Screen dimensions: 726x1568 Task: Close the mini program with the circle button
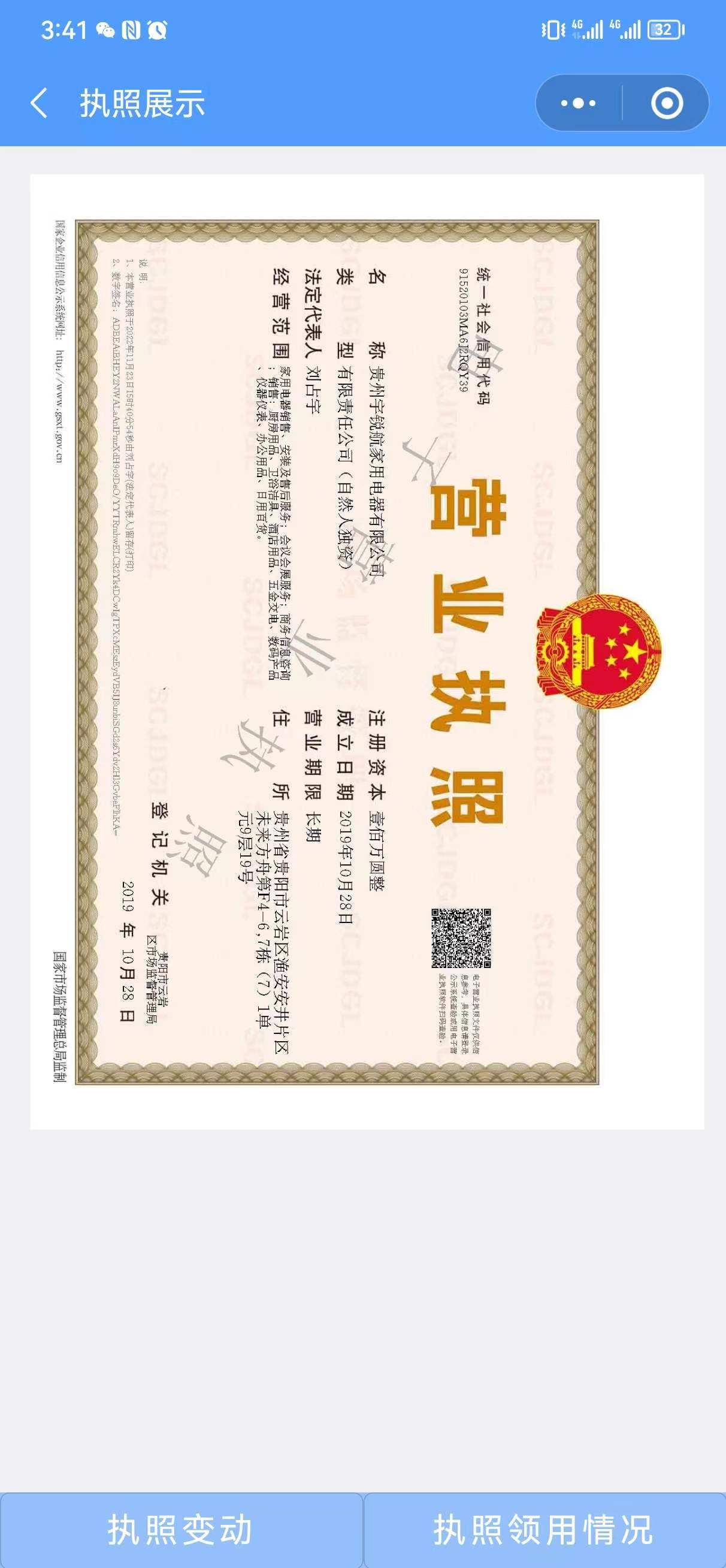(x=666, y=103)
